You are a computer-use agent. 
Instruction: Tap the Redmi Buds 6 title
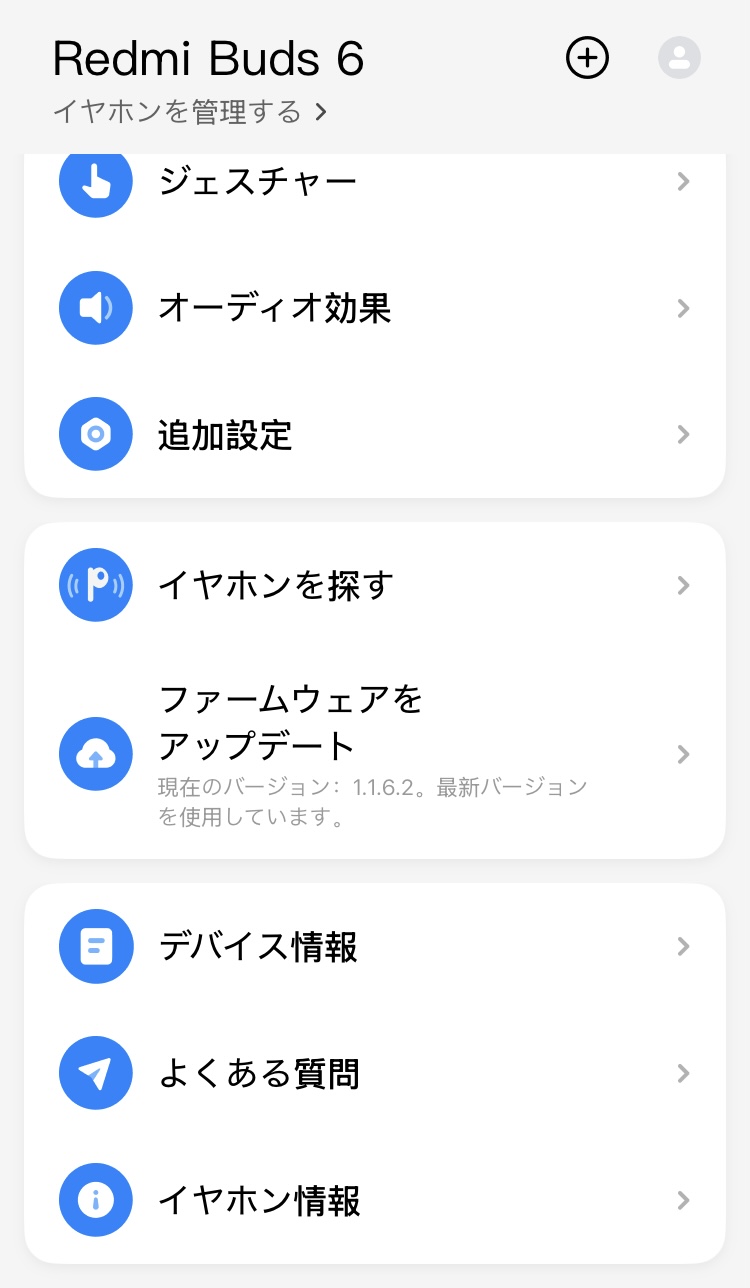(208, 59)
